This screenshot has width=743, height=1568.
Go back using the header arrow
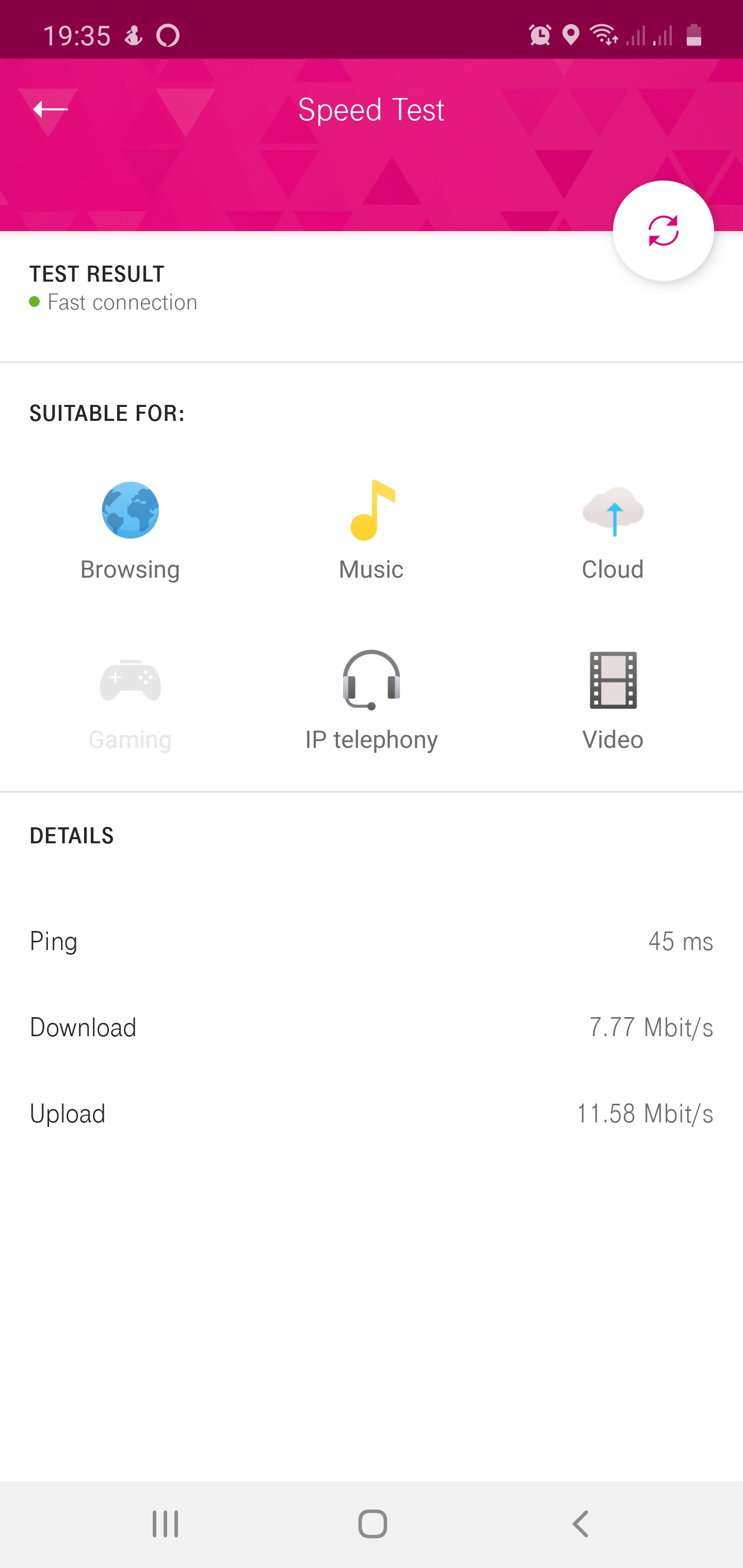coord(51,109)
